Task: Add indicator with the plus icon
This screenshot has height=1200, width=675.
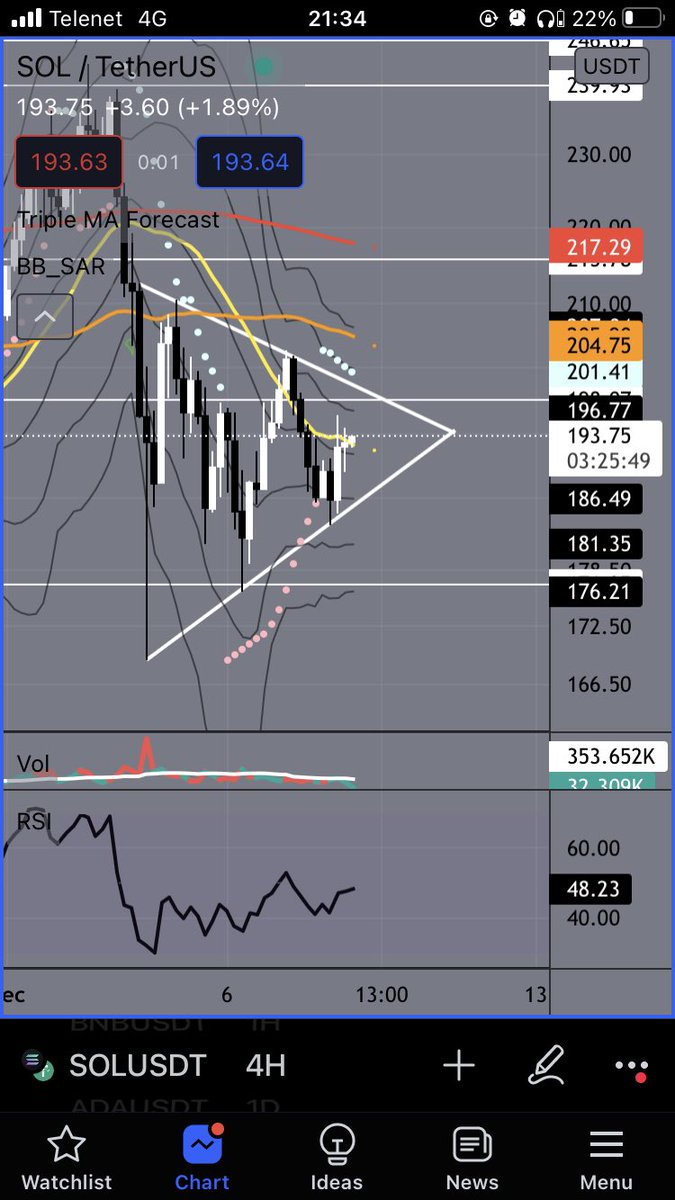Action: pos(459,1066)
